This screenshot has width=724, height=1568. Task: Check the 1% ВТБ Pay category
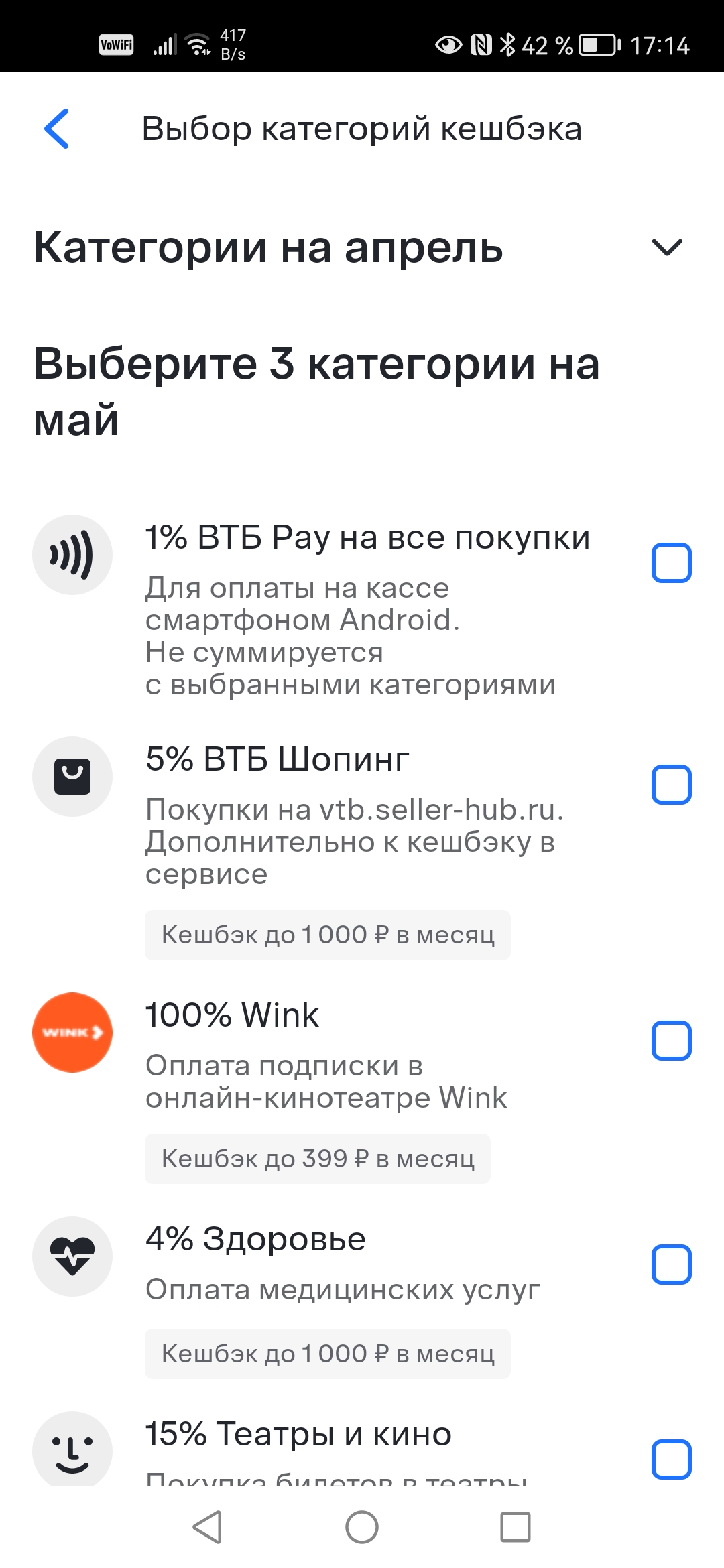pos(671,563)
